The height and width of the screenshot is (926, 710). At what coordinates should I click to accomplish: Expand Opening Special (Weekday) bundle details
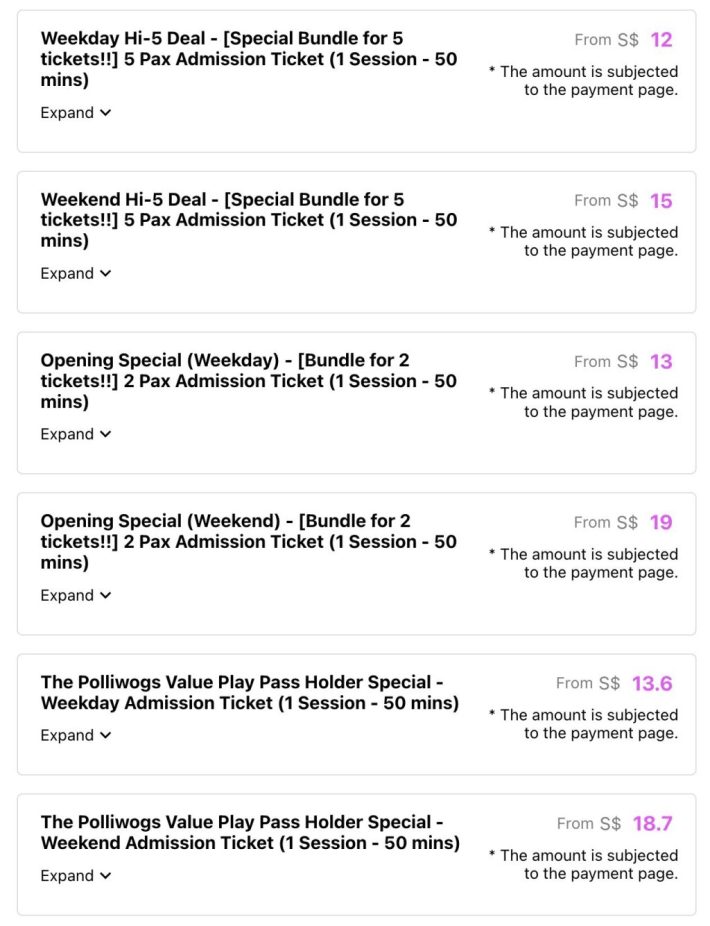[75, 434]
